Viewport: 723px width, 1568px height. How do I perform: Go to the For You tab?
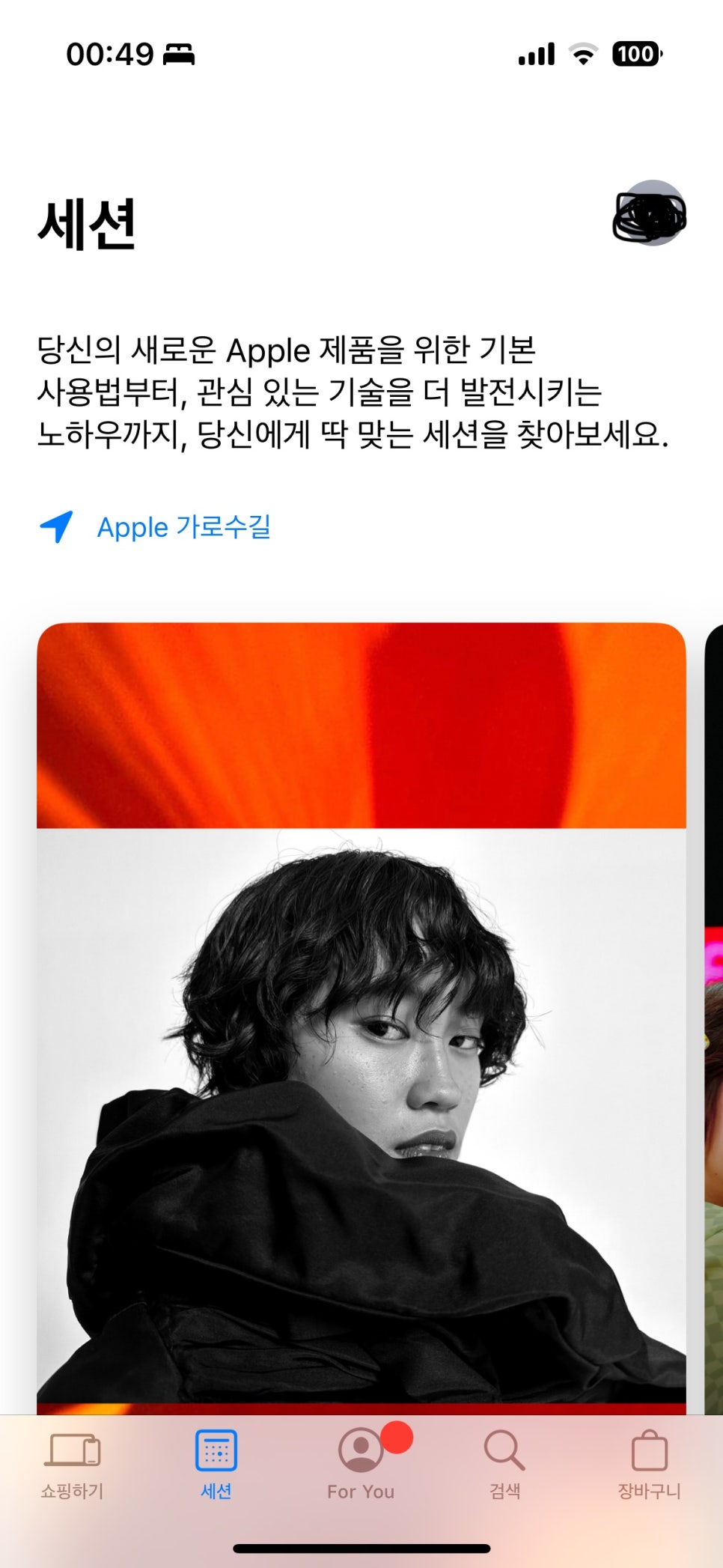361,1465
